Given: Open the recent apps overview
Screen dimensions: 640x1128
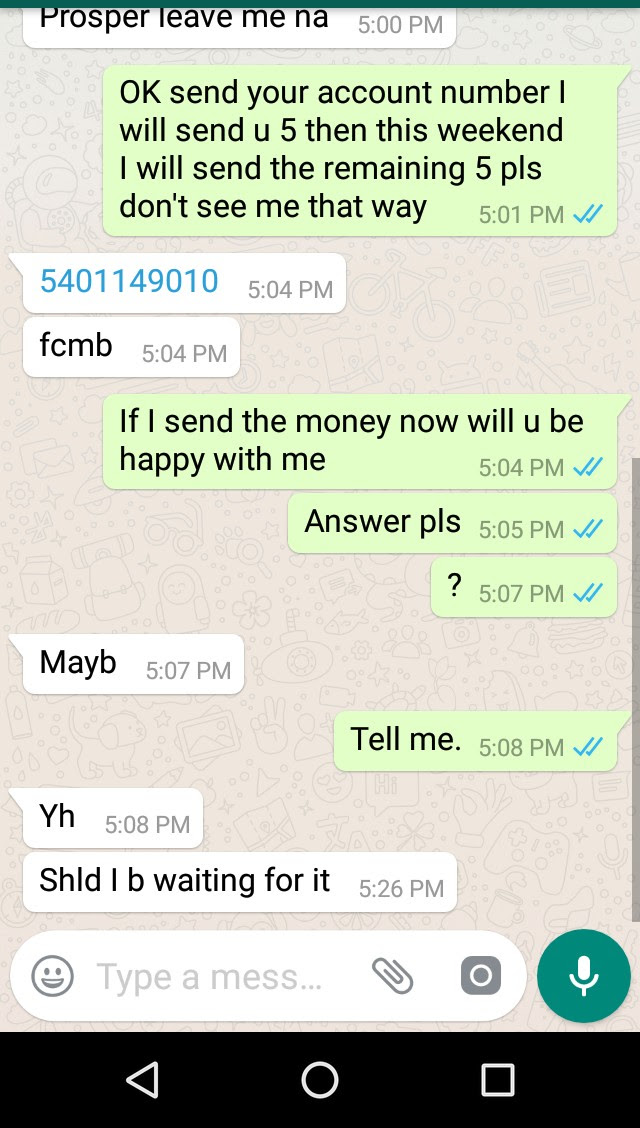Looking at the screenshot, I should [497, 1080].
